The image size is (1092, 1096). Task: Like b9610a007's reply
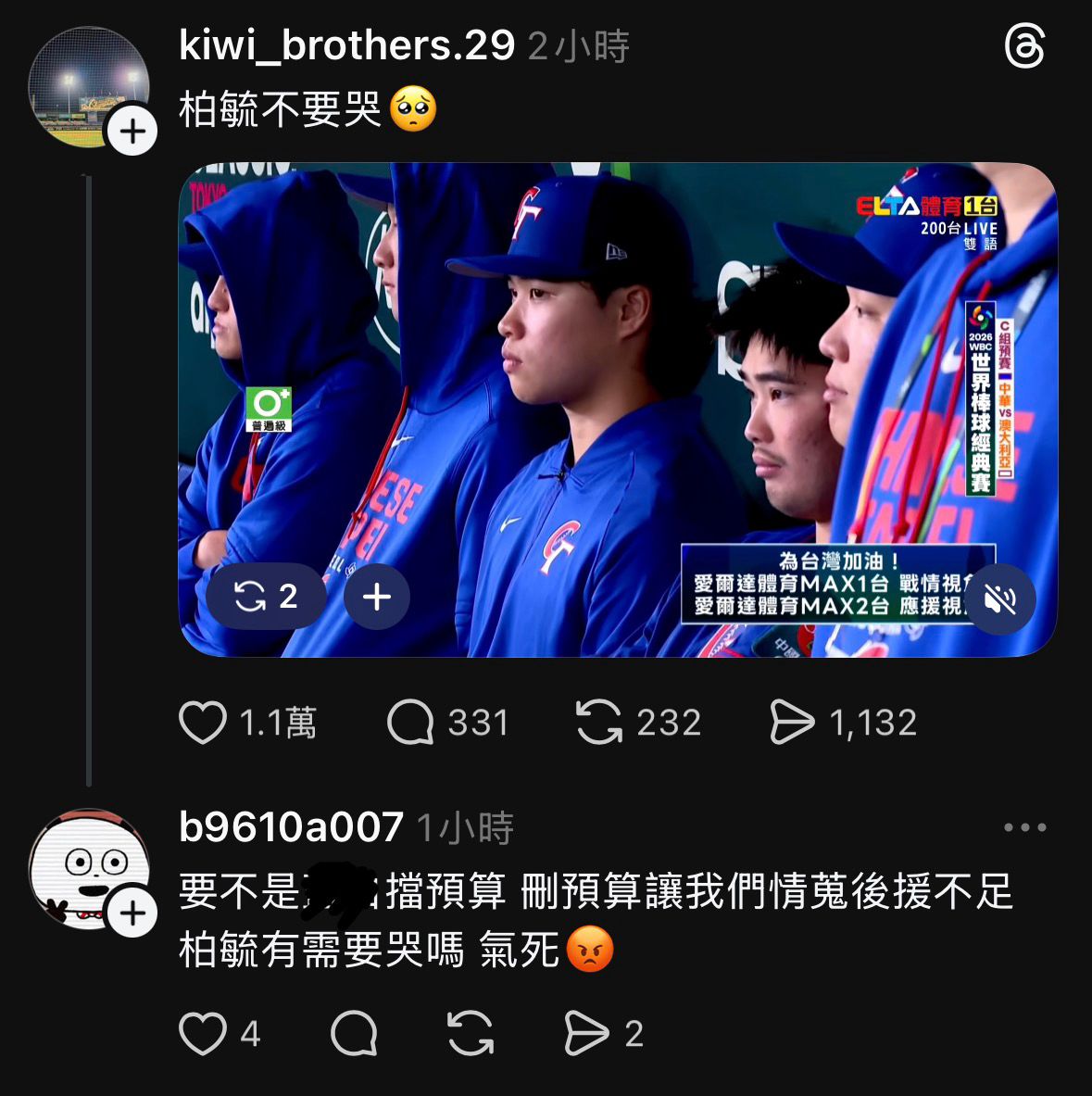pyautogui.click(x=203, y=1034)
